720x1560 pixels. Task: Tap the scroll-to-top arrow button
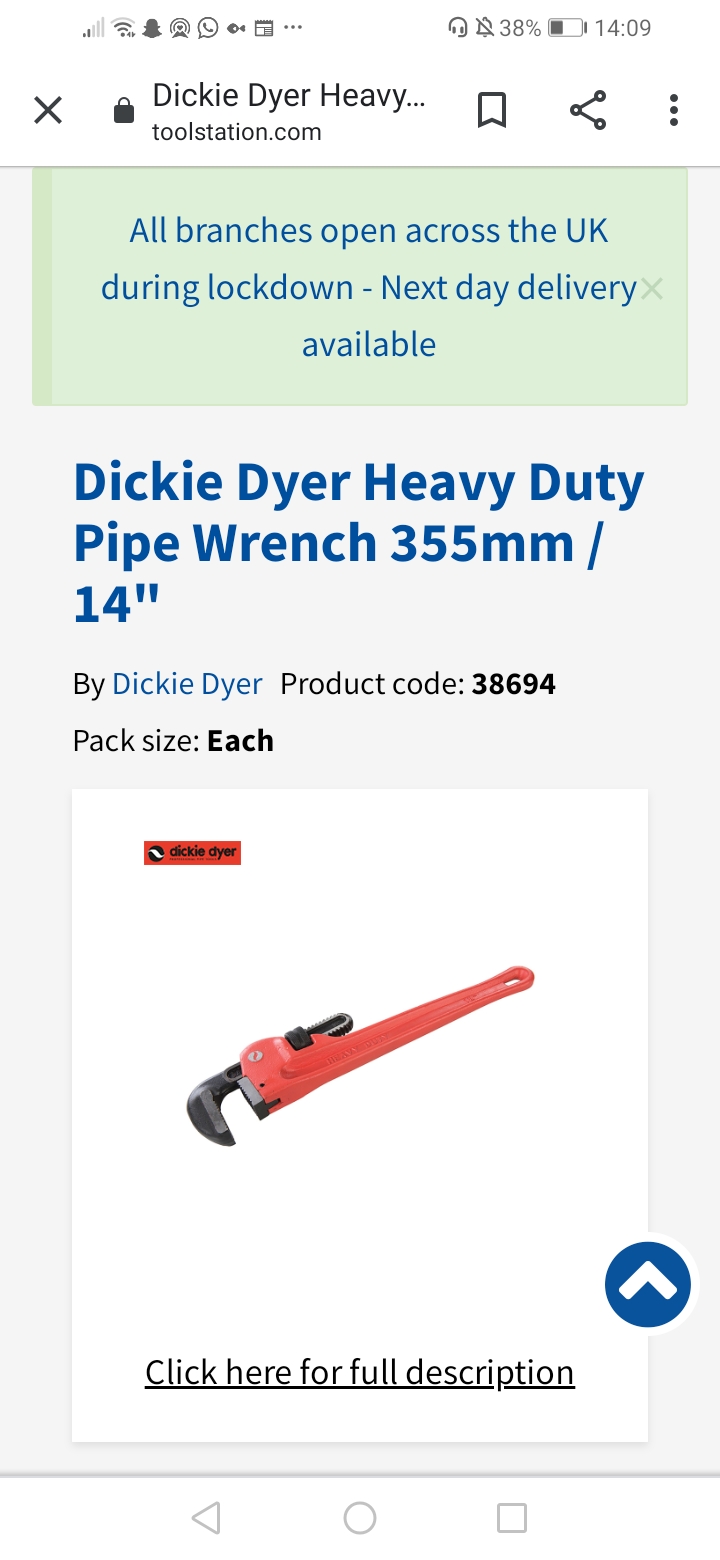coord(648,1285)
